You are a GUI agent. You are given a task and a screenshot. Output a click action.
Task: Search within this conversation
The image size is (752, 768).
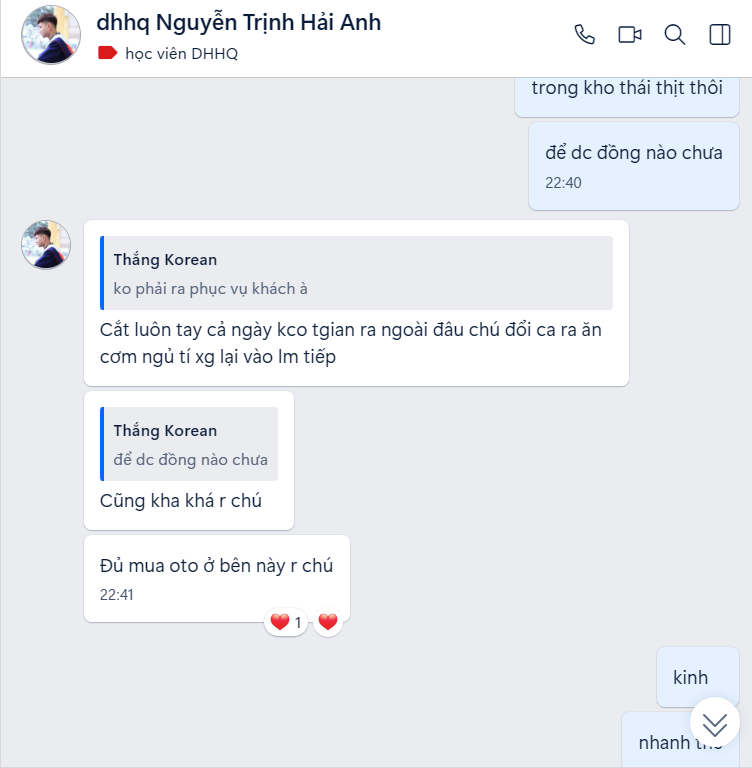coord(675,35)
